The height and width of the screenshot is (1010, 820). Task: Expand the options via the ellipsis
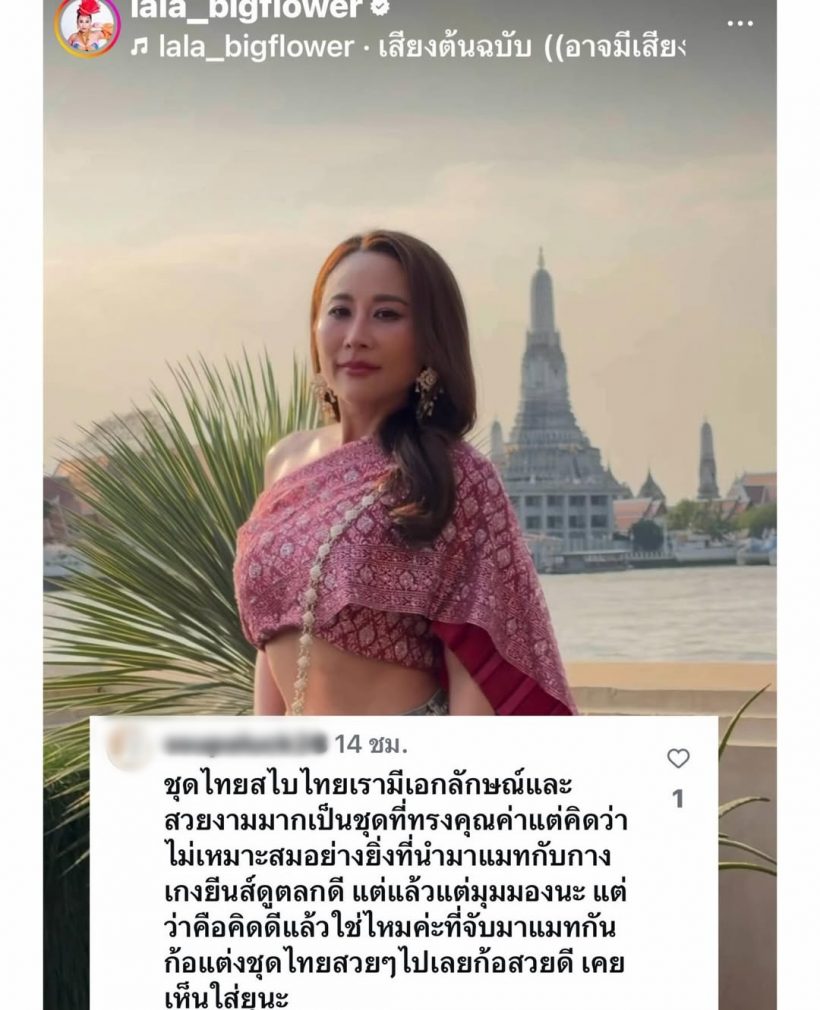(740, 20)
